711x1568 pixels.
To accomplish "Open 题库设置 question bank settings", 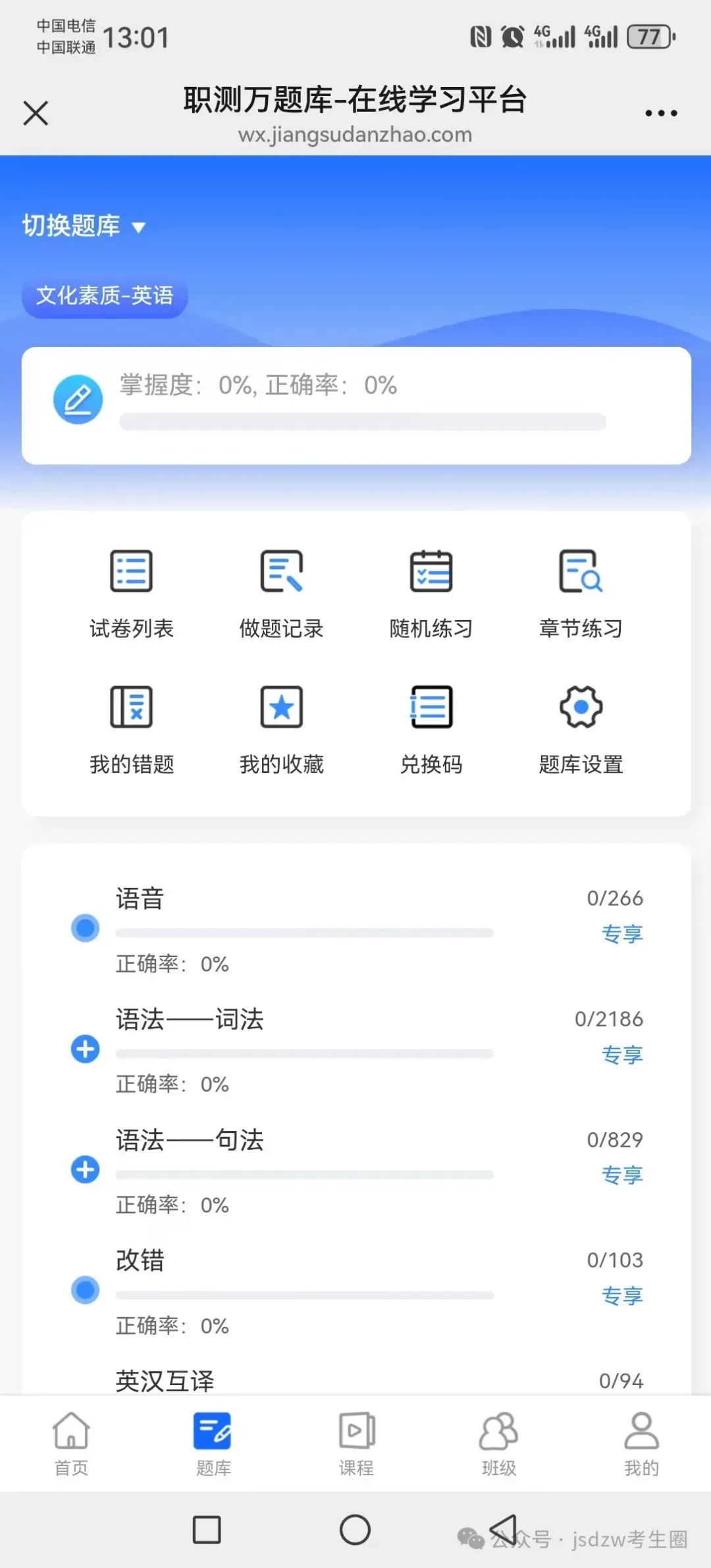I will (581, 729).
